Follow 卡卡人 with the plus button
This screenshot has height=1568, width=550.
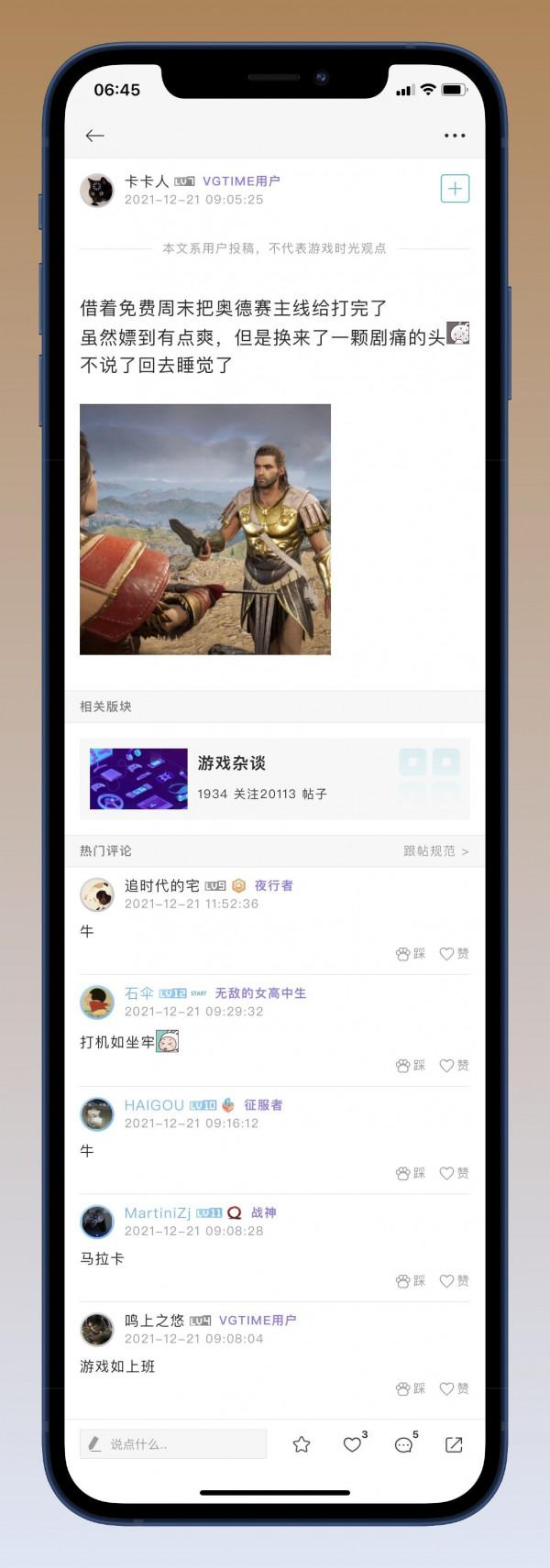click(455, 189)
